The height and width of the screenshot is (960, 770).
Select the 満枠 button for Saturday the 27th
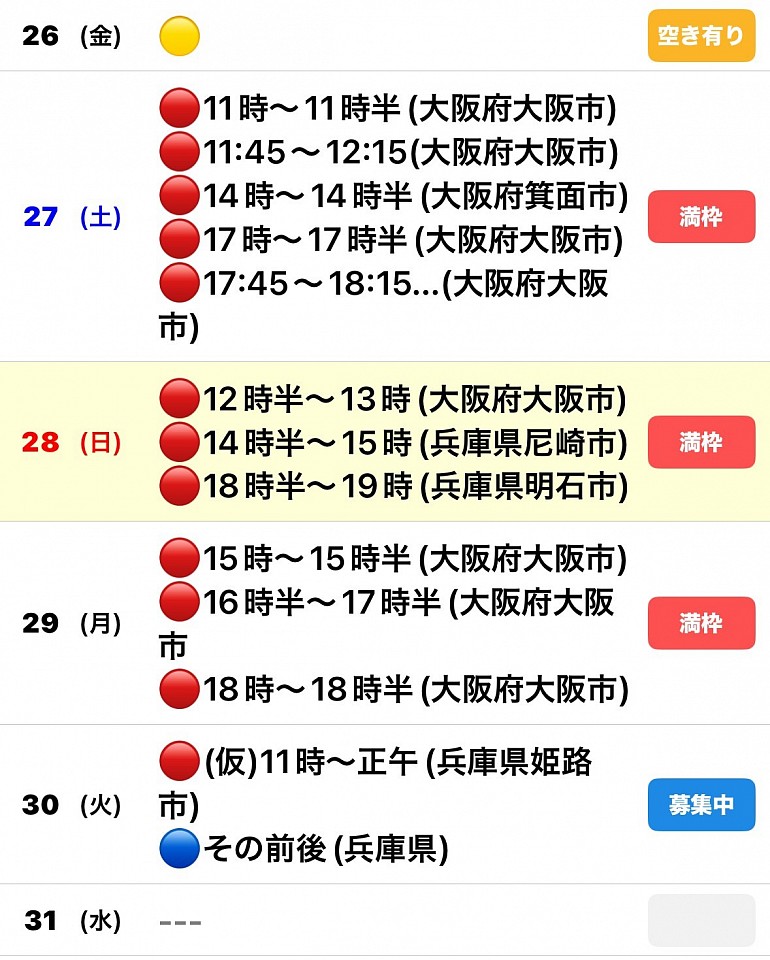coord(701,216)
